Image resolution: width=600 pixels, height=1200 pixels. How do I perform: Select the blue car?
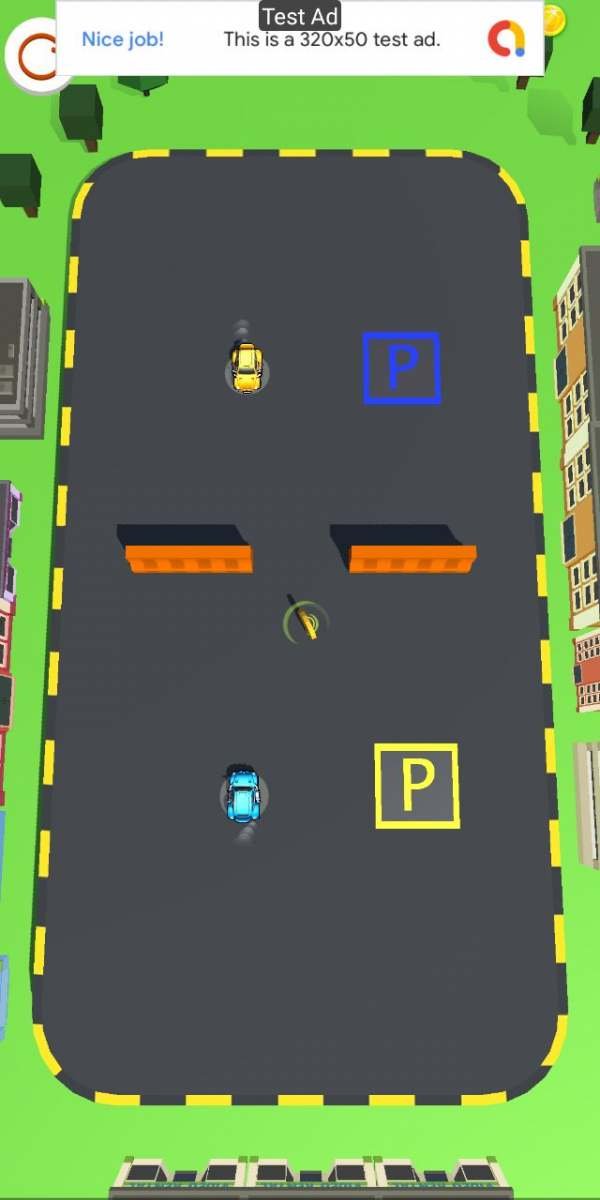click(243, 794)
